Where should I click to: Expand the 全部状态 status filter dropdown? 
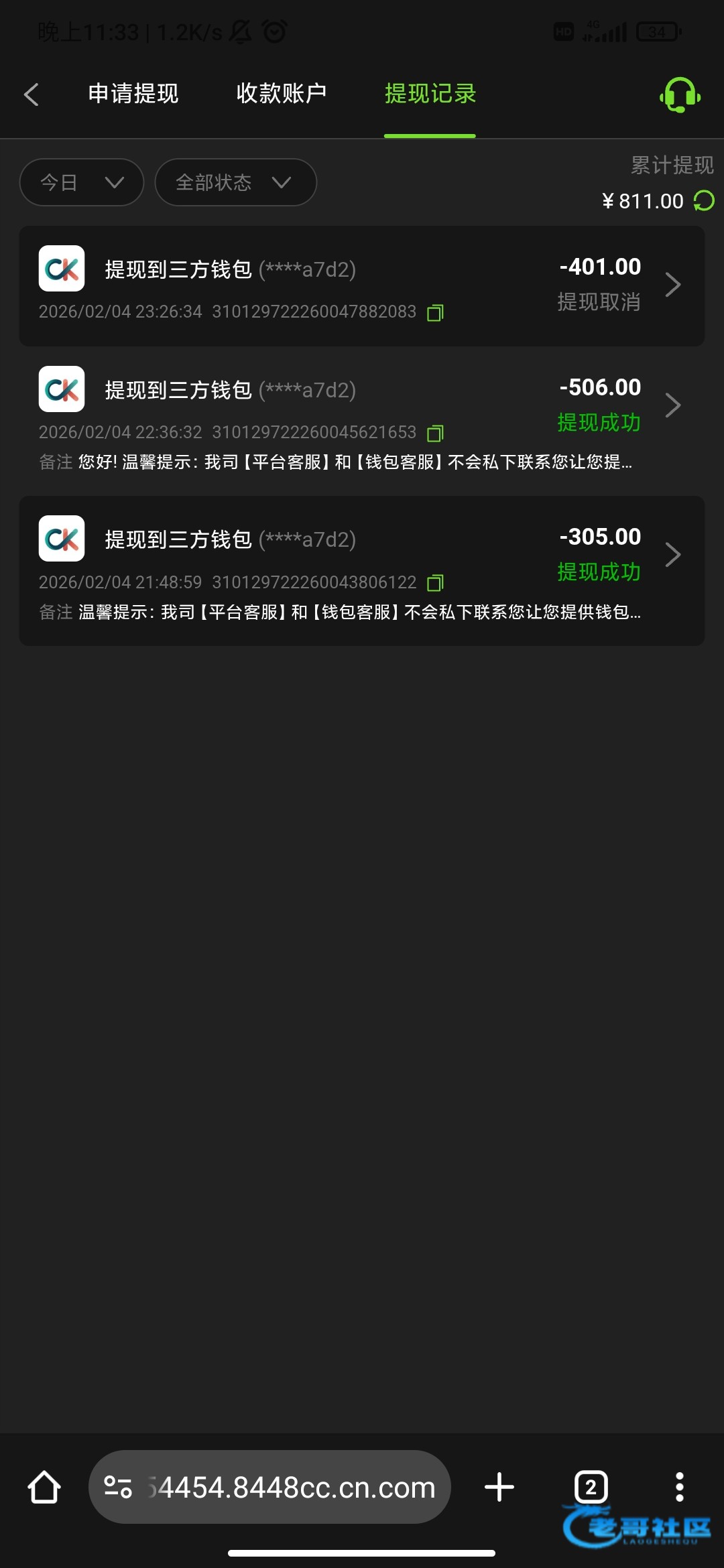(235, 182)
